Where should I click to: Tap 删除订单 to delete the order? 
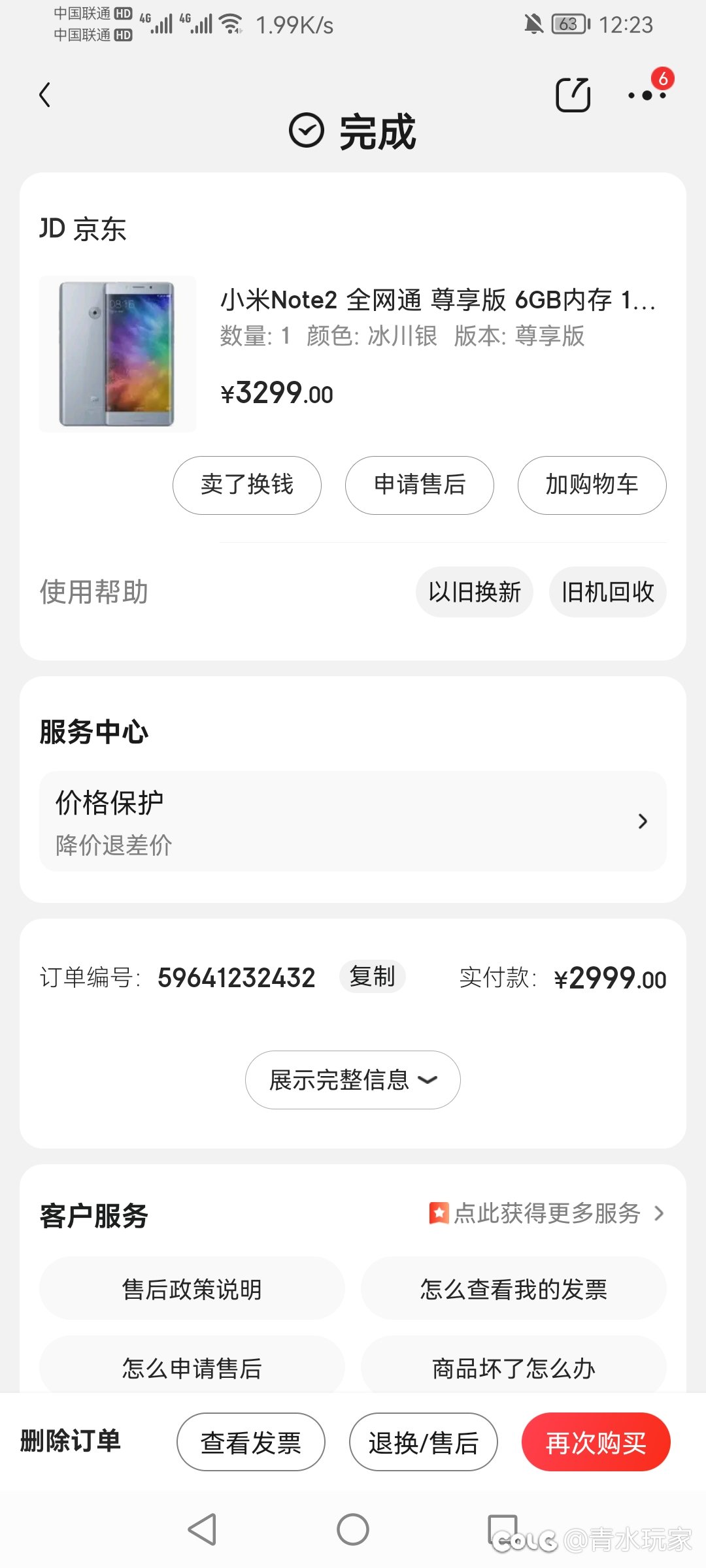pyautogui.click(x=71, y=1441)
